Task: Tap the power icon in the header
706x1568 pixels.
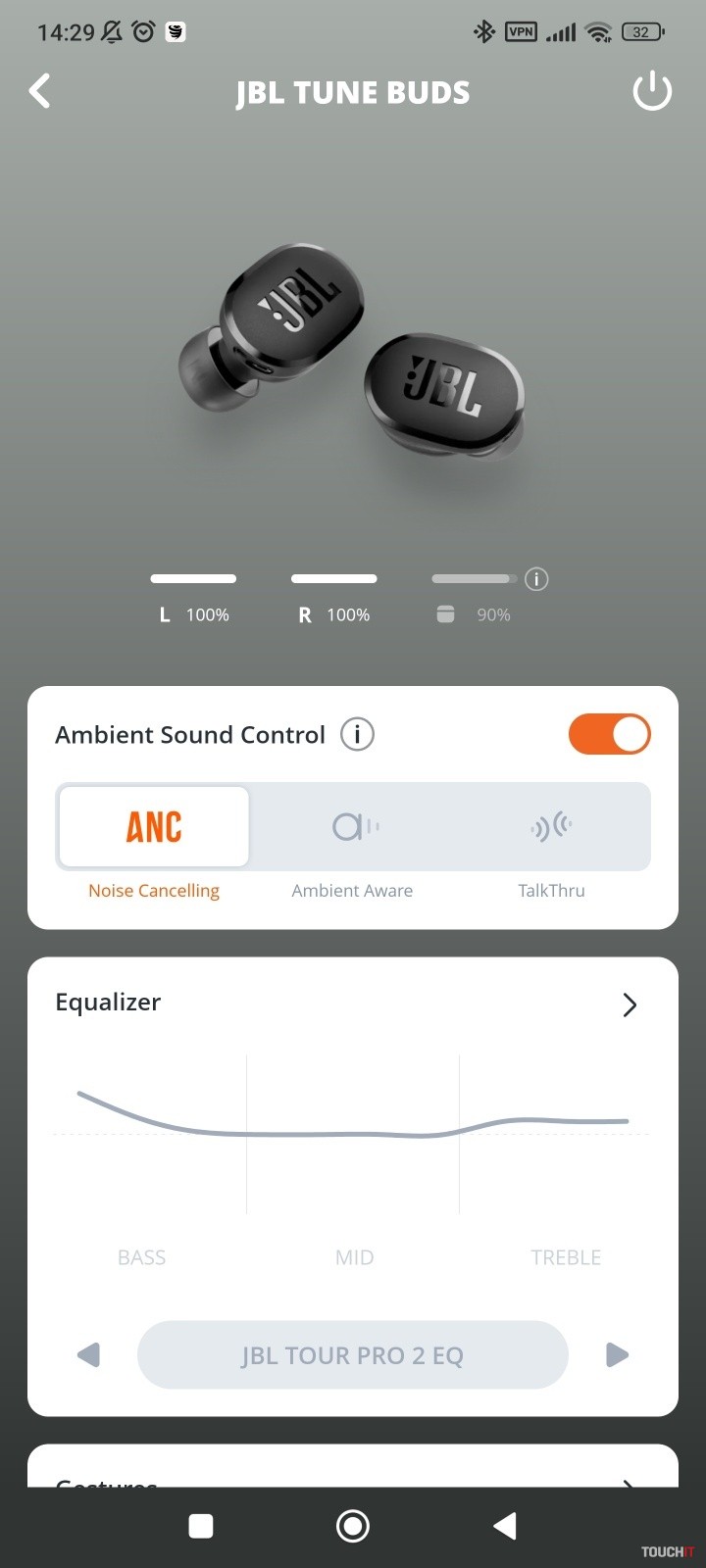Action: click(652, 92)
